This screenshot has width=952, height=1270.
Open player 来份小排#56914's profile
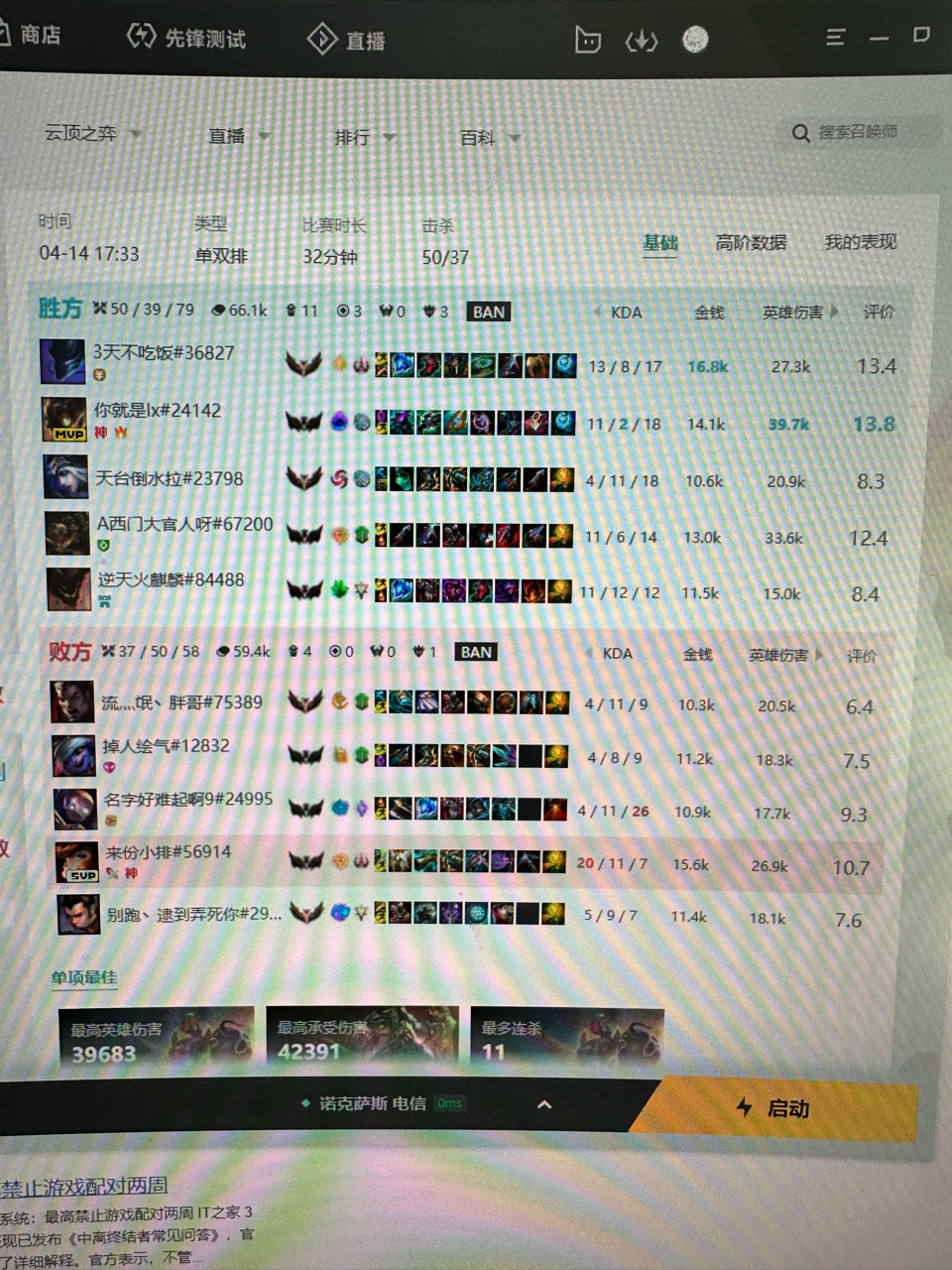click(x=168, y=851)
